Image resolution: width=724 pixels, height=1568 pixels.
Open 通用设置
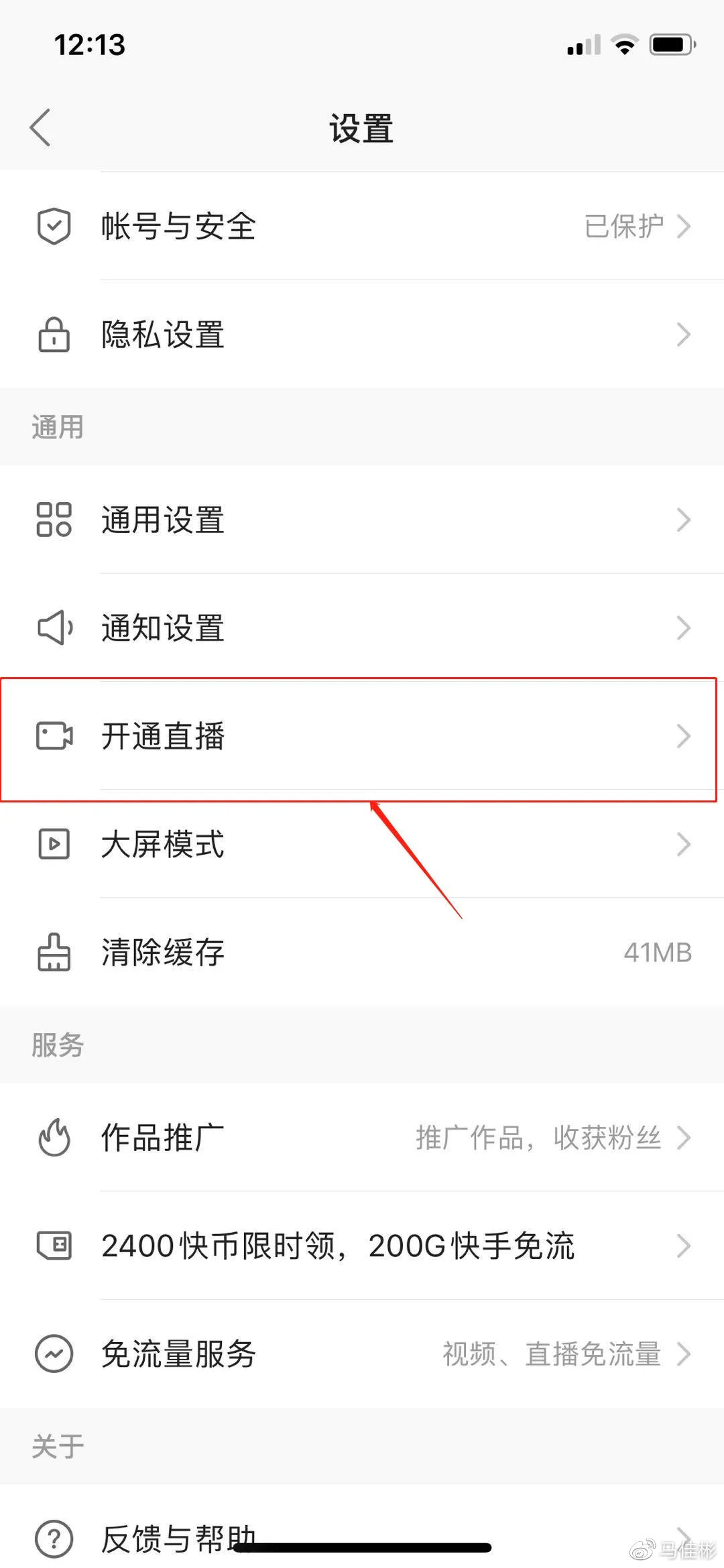(x=362, y=520)
